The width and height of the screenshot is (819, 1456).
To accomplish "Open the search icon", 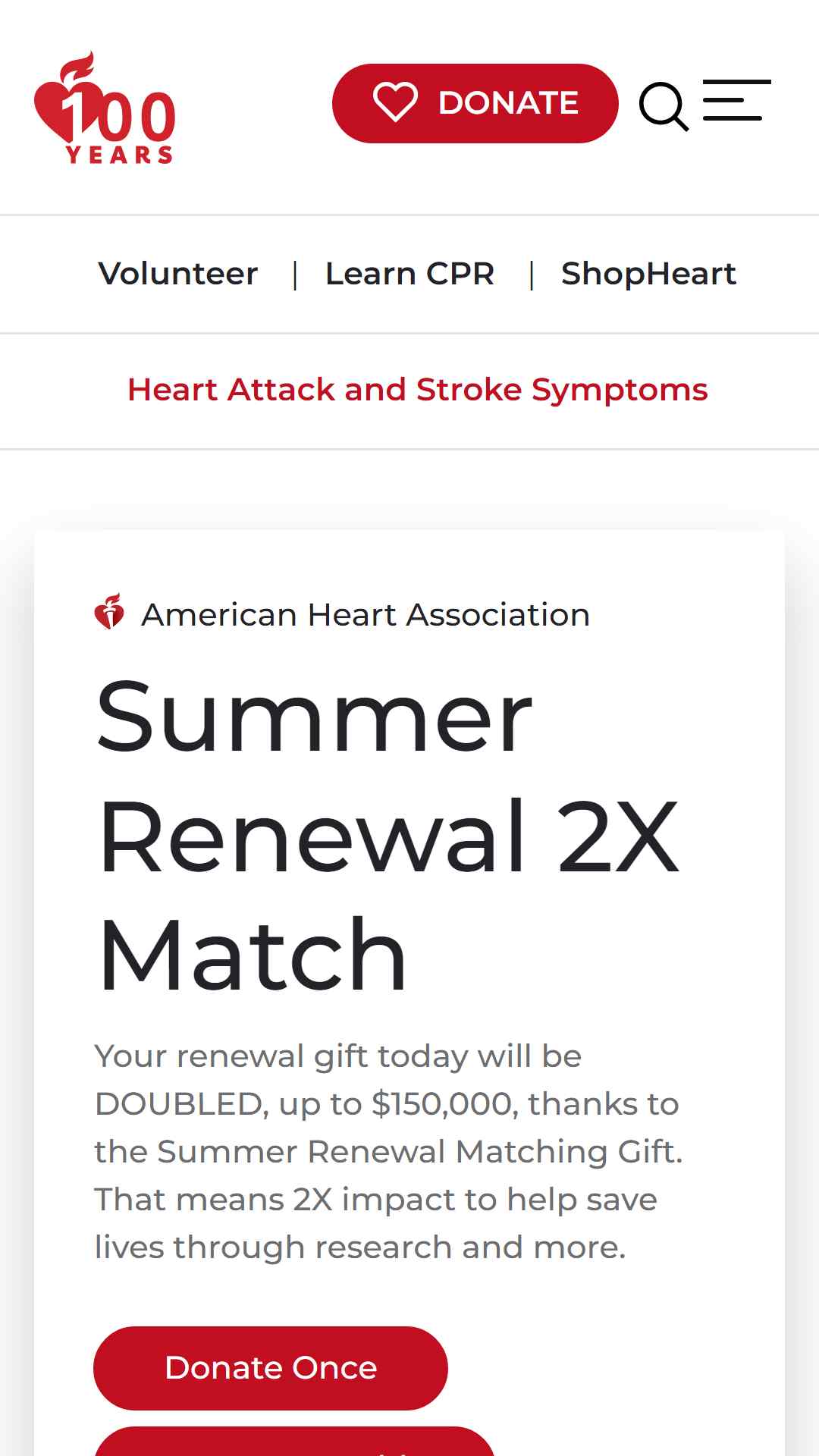I will click(664, 106).
